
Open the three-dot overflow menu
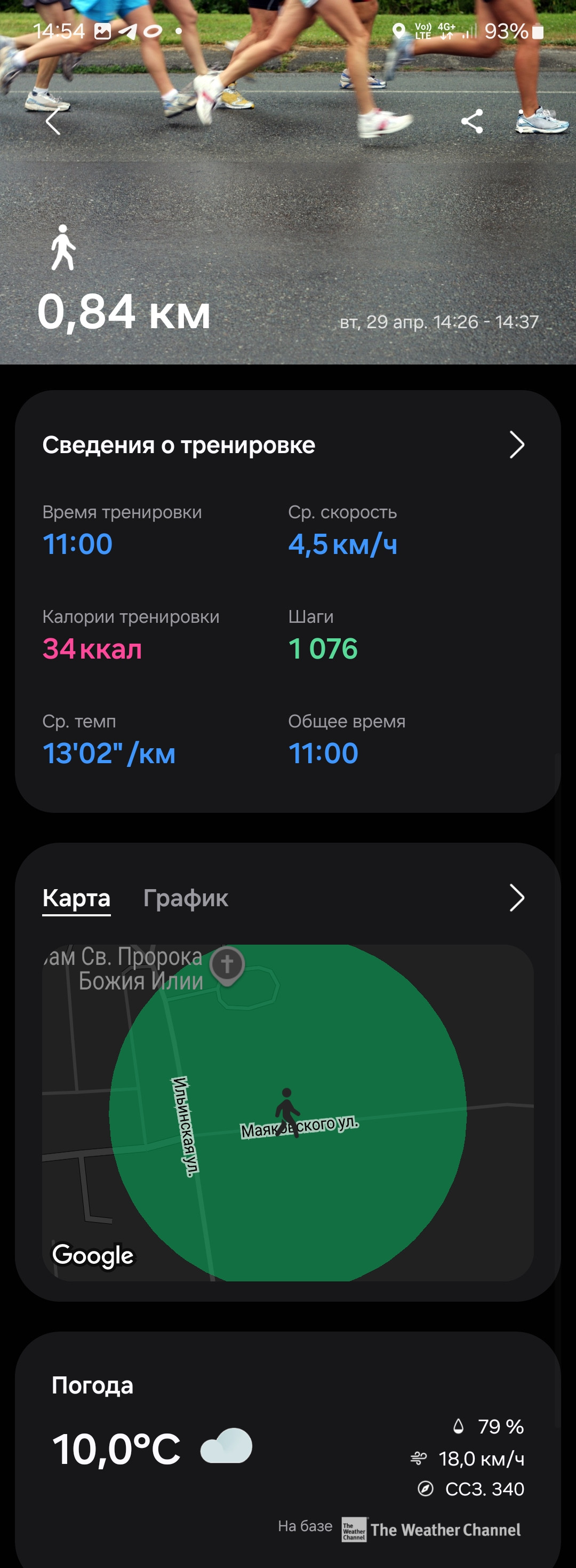pos(521,121)
